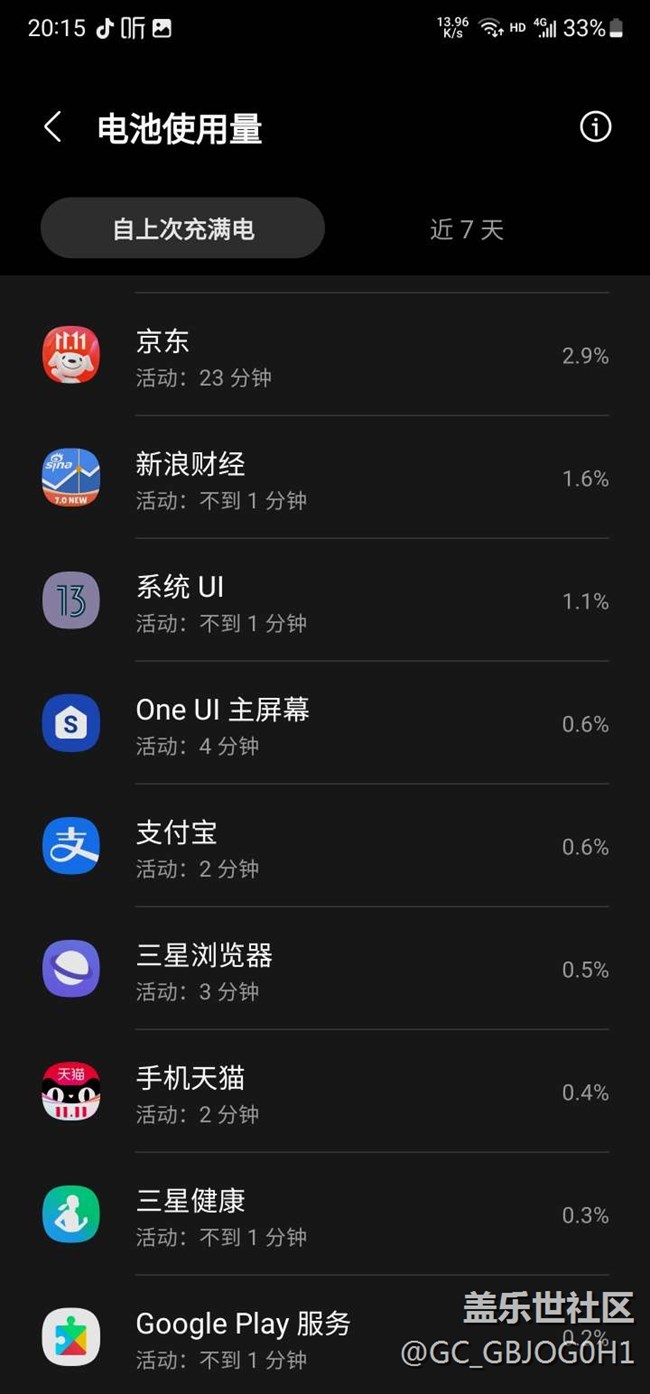Open the 系统 UI usage row
The image size is (650, 1394).
[x=325, y=601]
